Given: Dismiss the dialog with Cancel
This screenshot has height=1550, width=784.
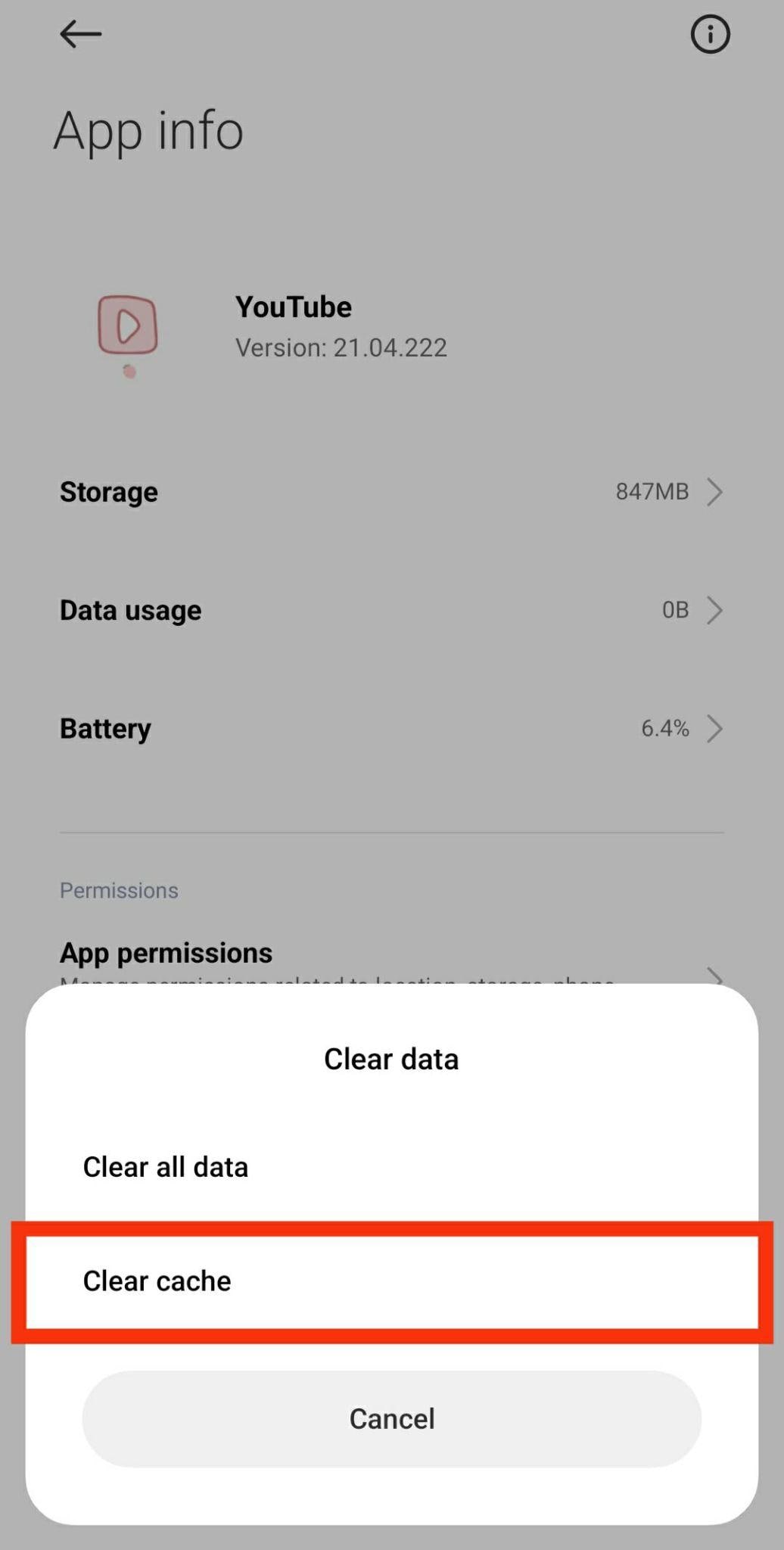Looking at the screenshot, I should coord(391,1419).
